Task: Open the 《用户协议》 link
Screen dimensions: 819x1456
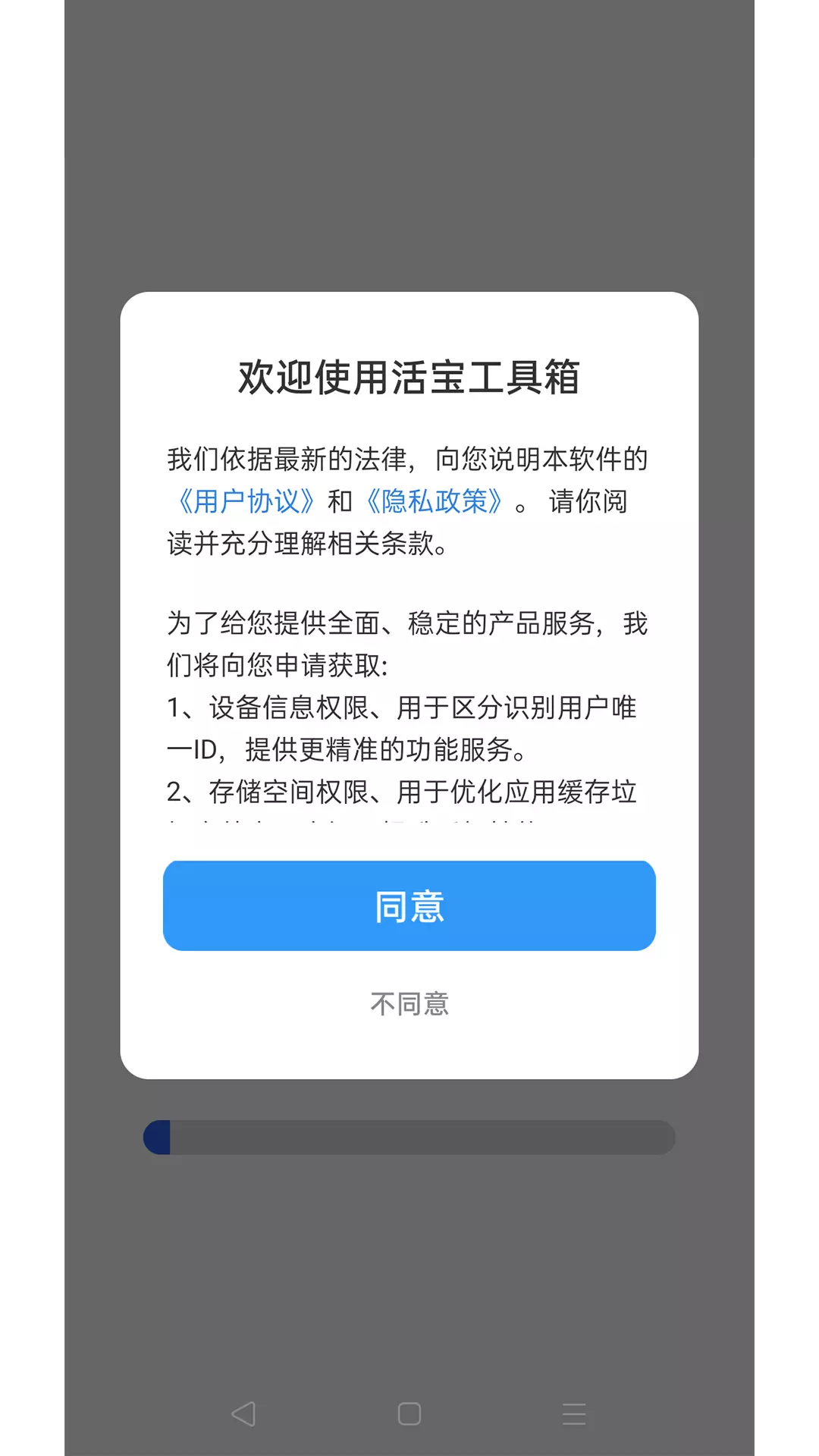Action: tap(244, 501)
